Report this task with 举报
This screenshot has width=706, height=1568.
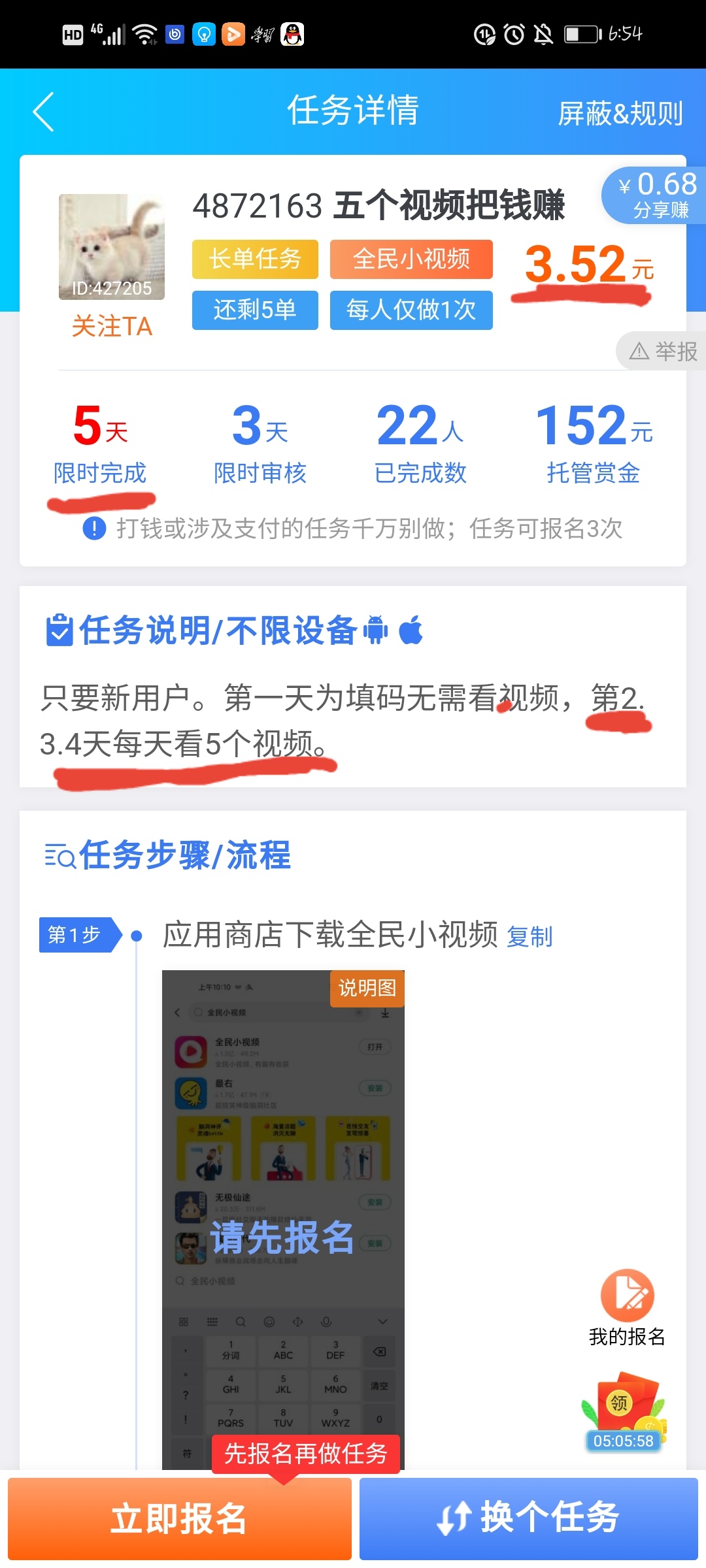click(664, 351)
